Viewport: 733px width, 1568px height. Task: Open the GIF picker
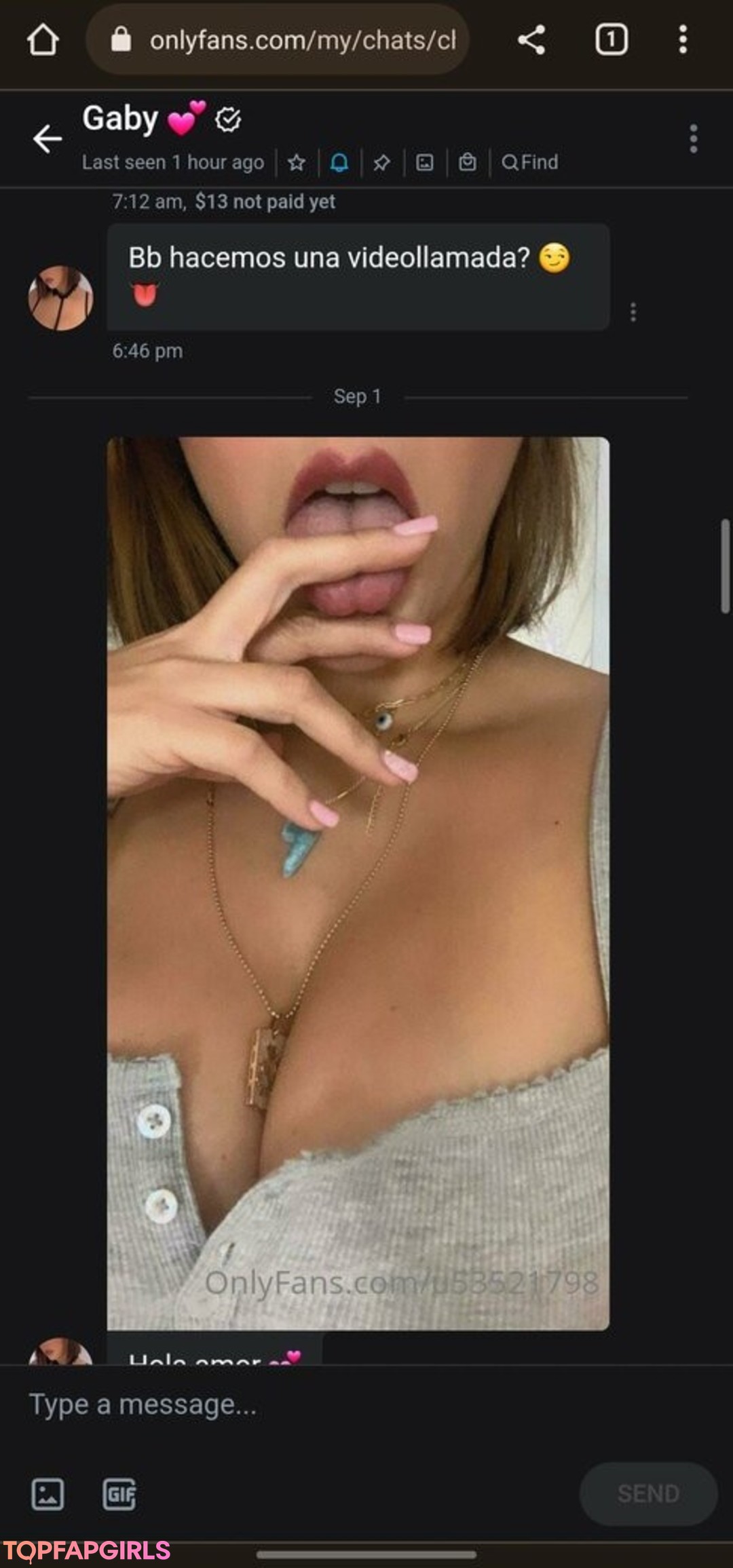pyautogui.click(x=119, y=1493)
